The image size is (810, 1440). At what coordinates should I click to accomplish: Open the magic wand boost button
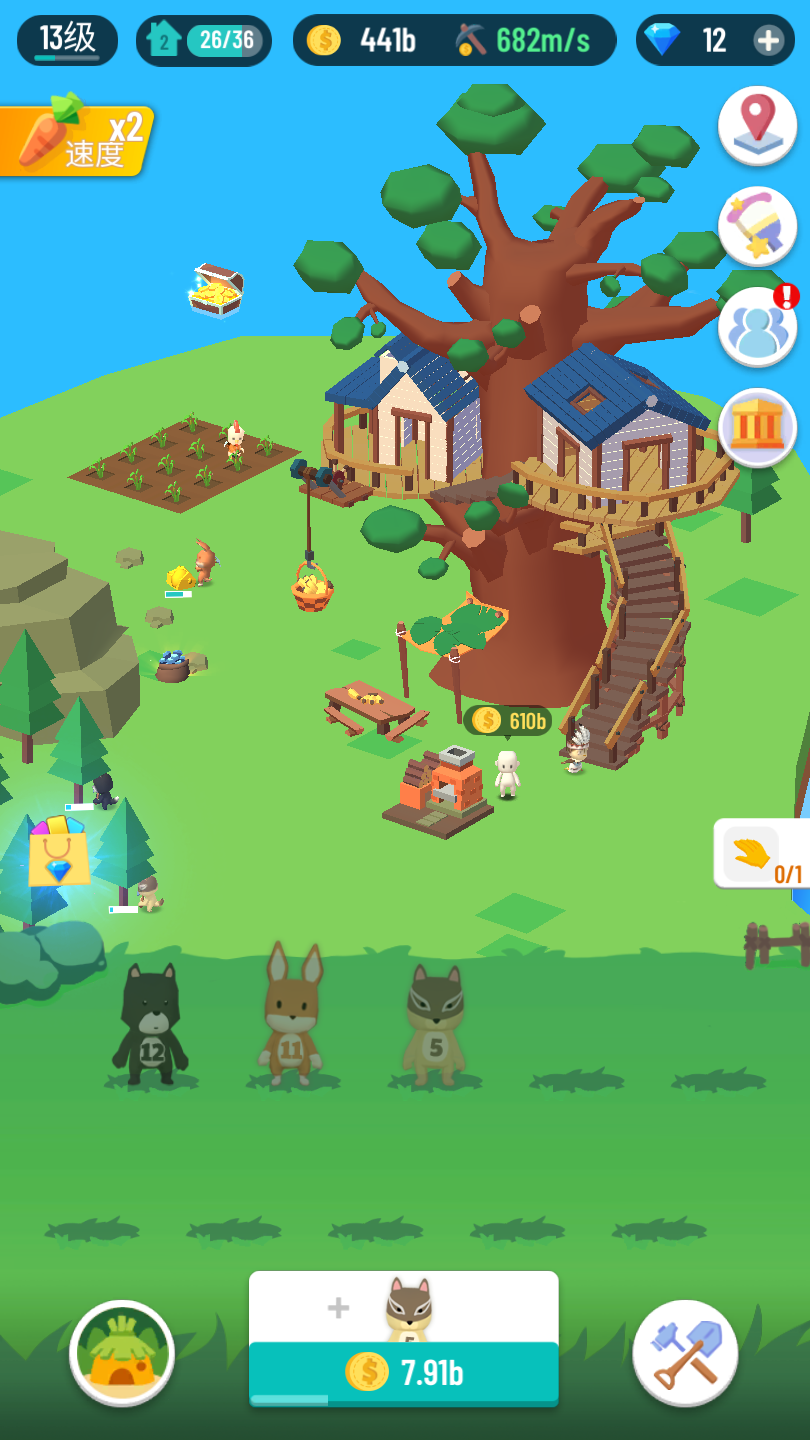pos(757,226)
